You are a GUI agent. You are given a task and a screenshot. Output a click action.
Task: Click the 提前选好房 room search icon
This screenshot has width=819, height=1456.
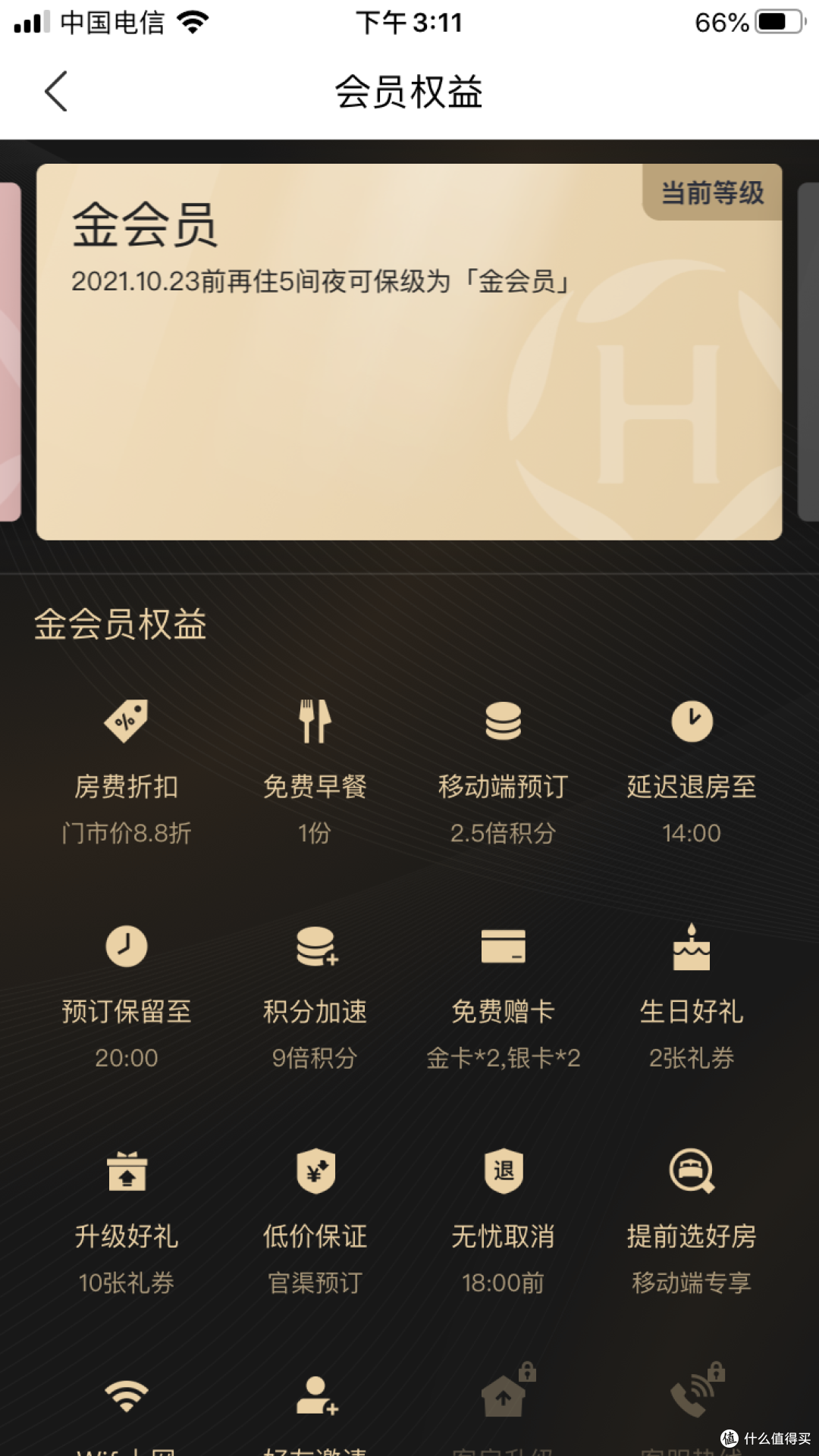click(x=691, y=1171)
